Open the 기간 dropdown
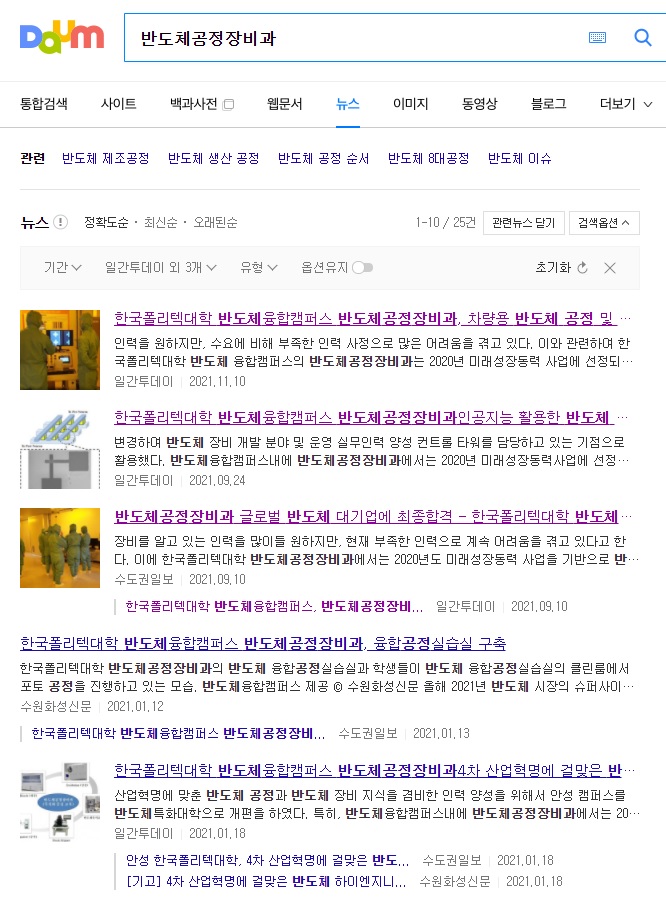Viewport: 666px width, 903px height. click(62, 268)
